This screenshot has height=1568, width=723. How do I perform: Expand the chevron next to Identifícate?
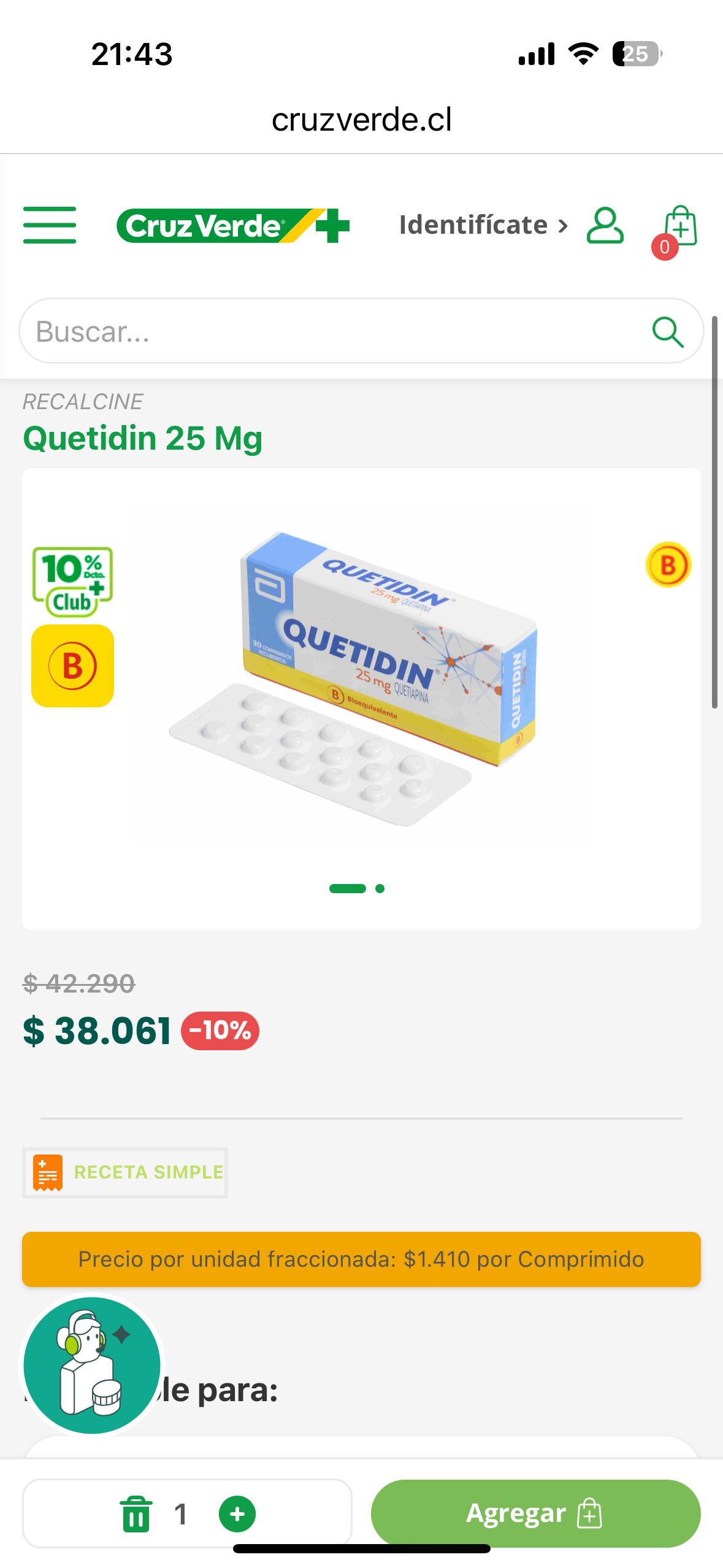pos(562,225)
